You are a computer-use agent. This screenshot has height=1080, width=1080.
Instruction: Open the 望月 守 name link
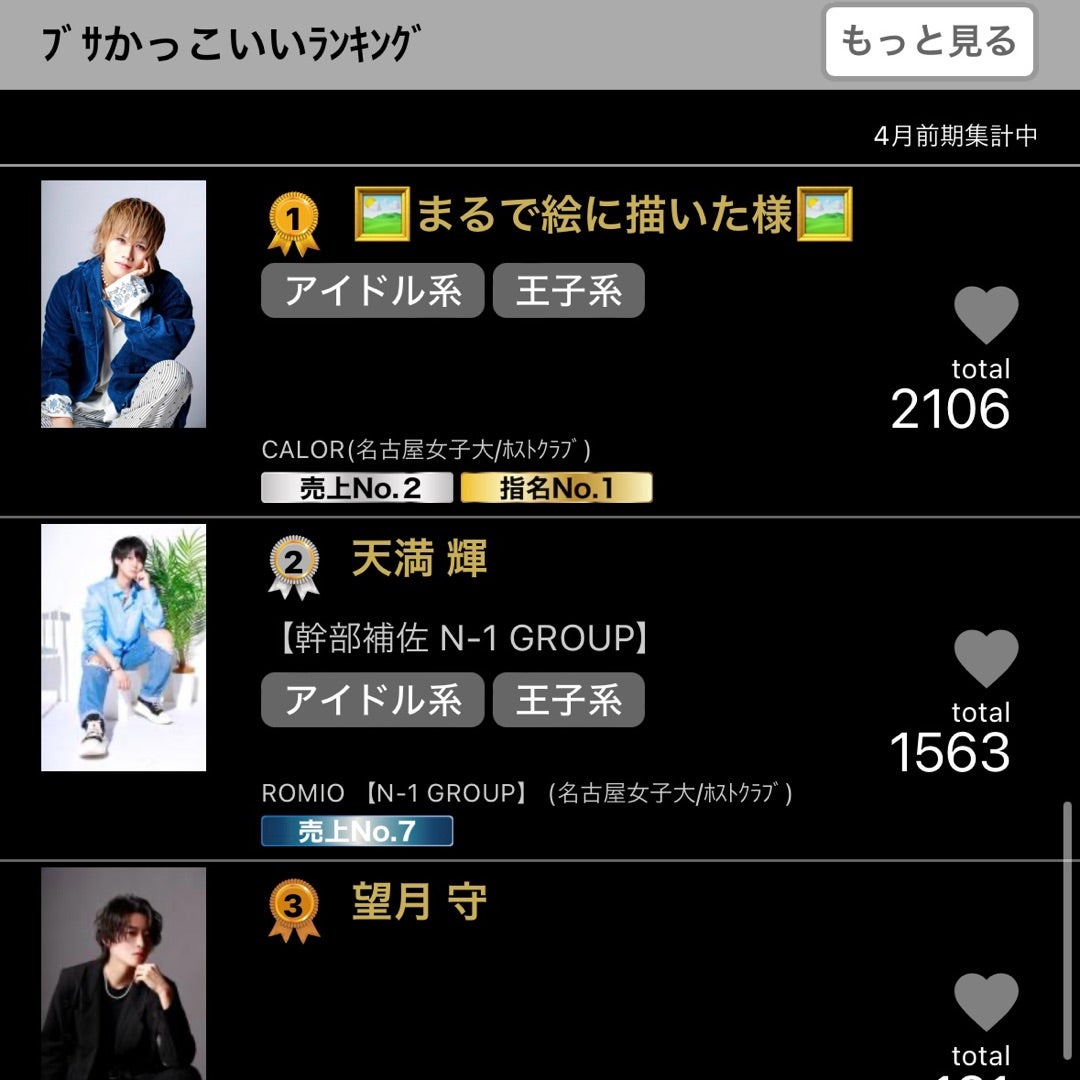point(419,903)
